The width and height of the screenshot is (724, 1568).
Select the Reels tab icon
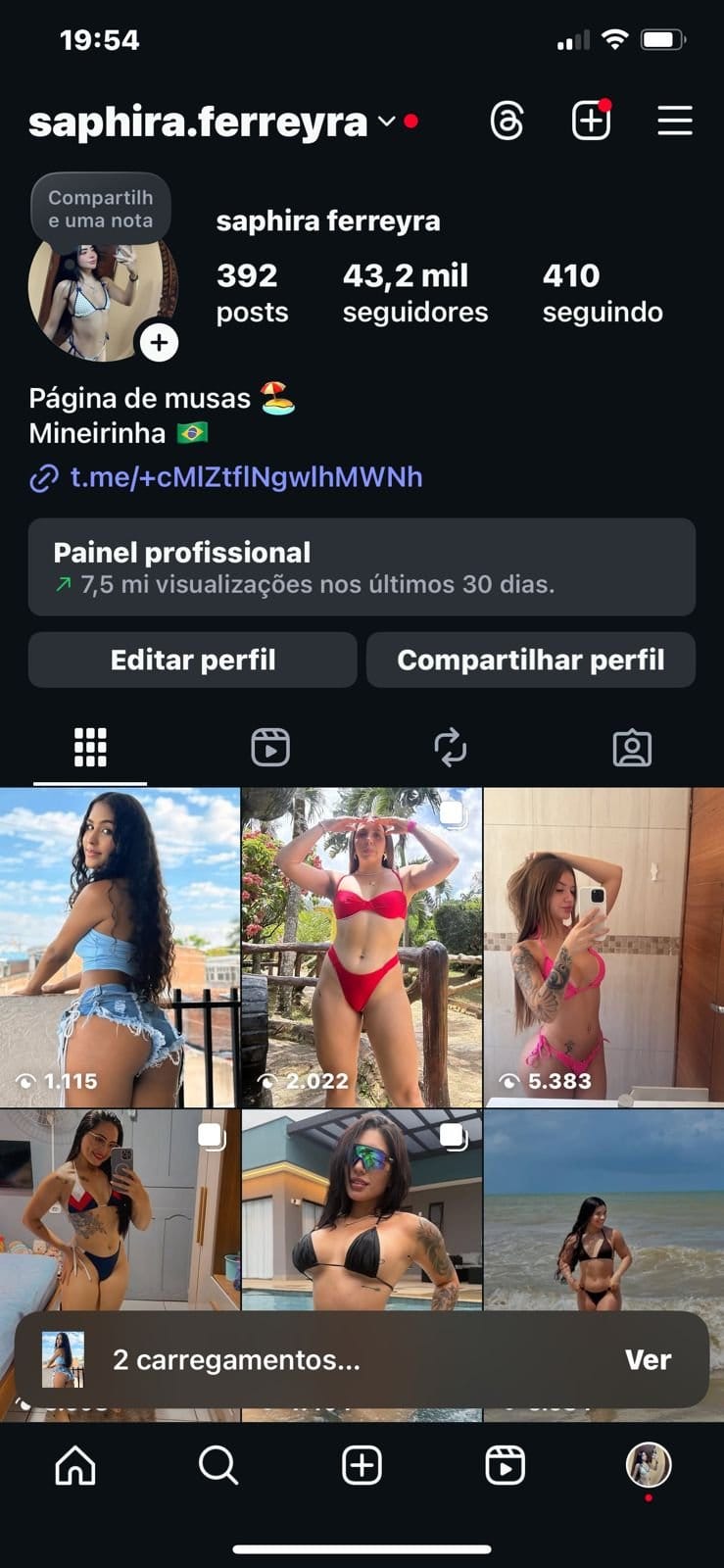tap(270, 747)
